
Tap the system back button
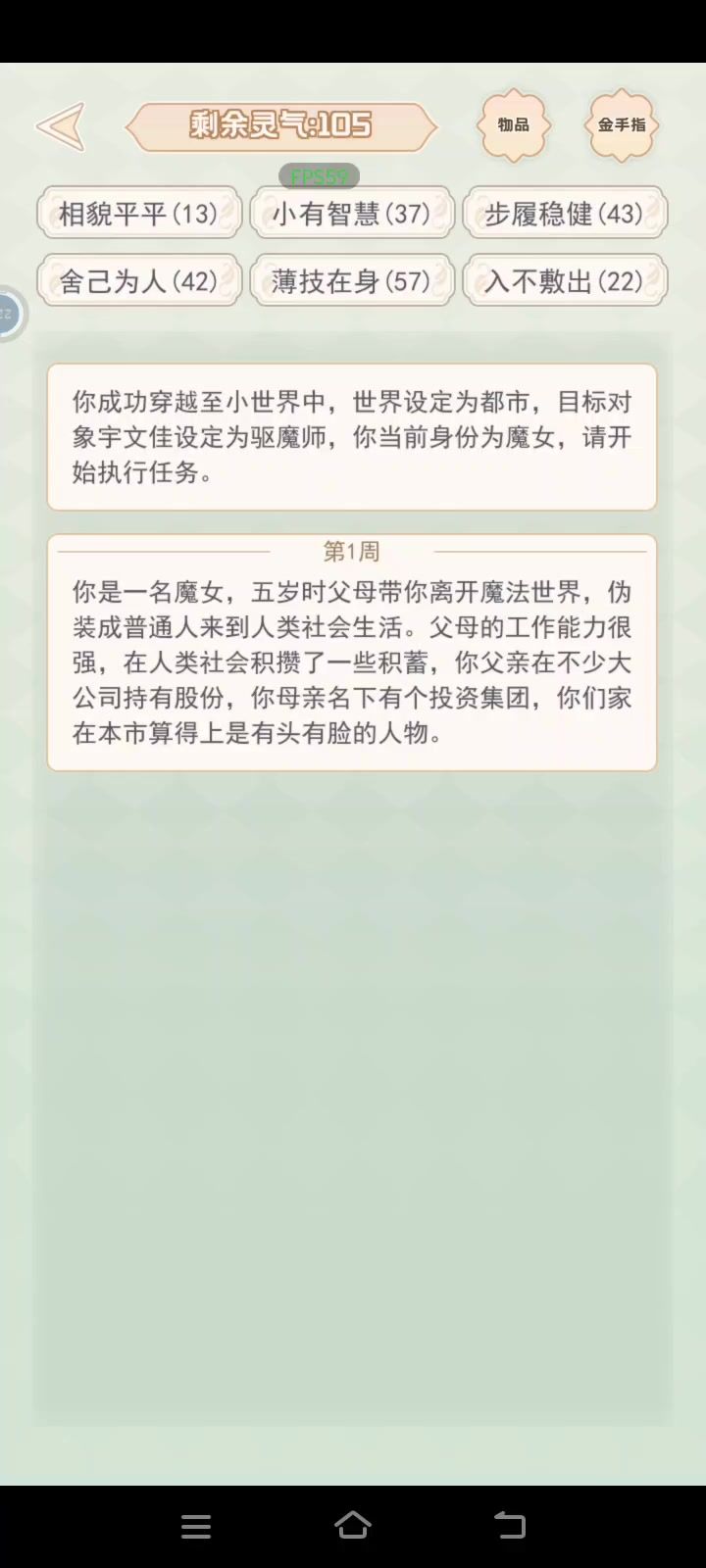pyautogui.click(x=510, y=1525)
